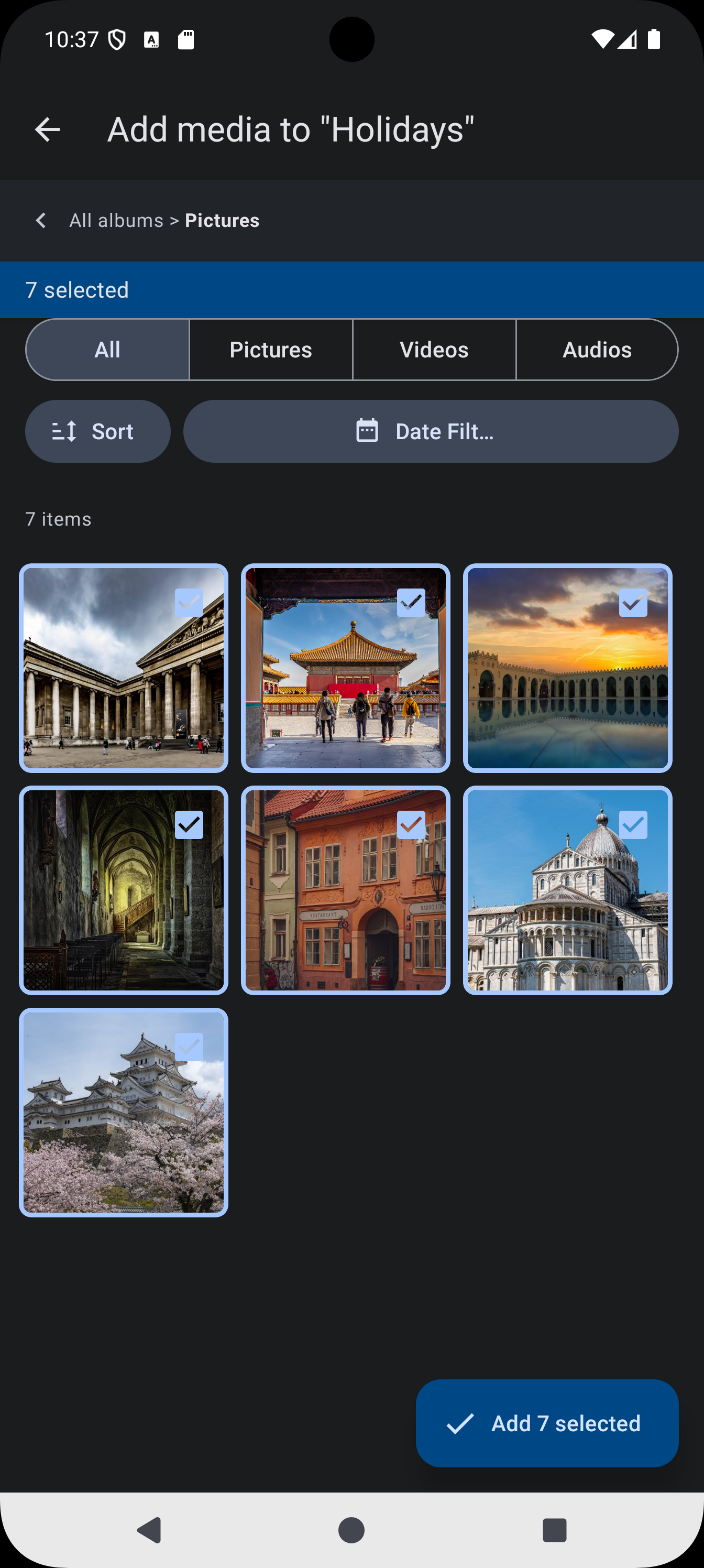
Task: Show only Audios
Action: coord(596,350)
